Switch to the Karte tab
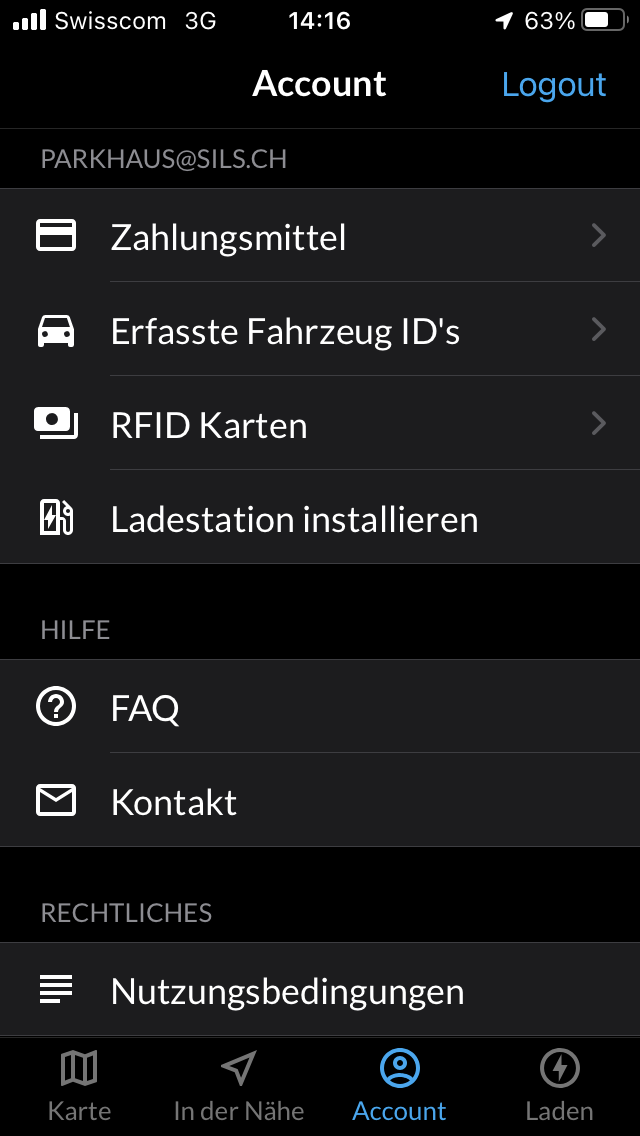Viewport: 640px width, 1136px height. pos(80,1086)
